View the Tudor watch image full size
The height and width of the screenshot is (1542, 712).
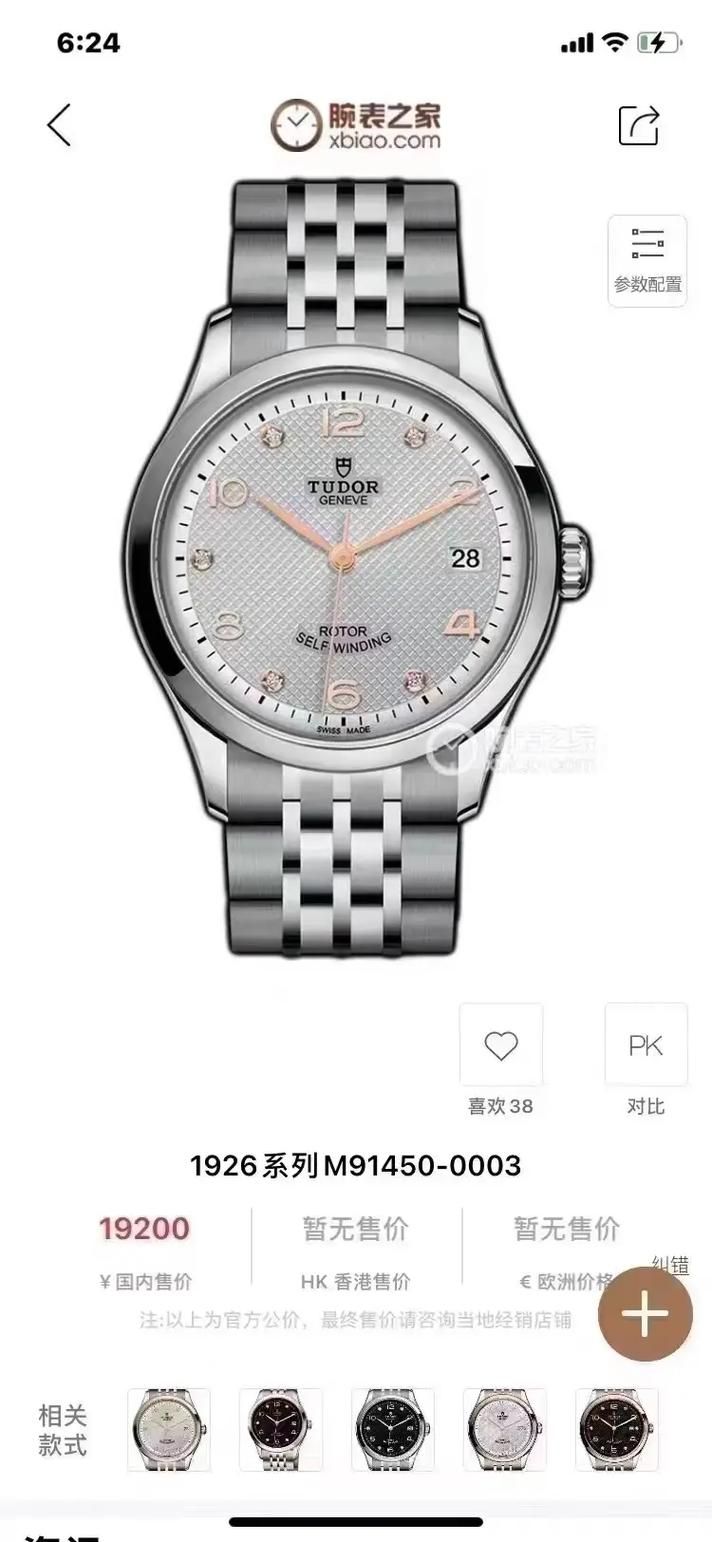[355, 565]
